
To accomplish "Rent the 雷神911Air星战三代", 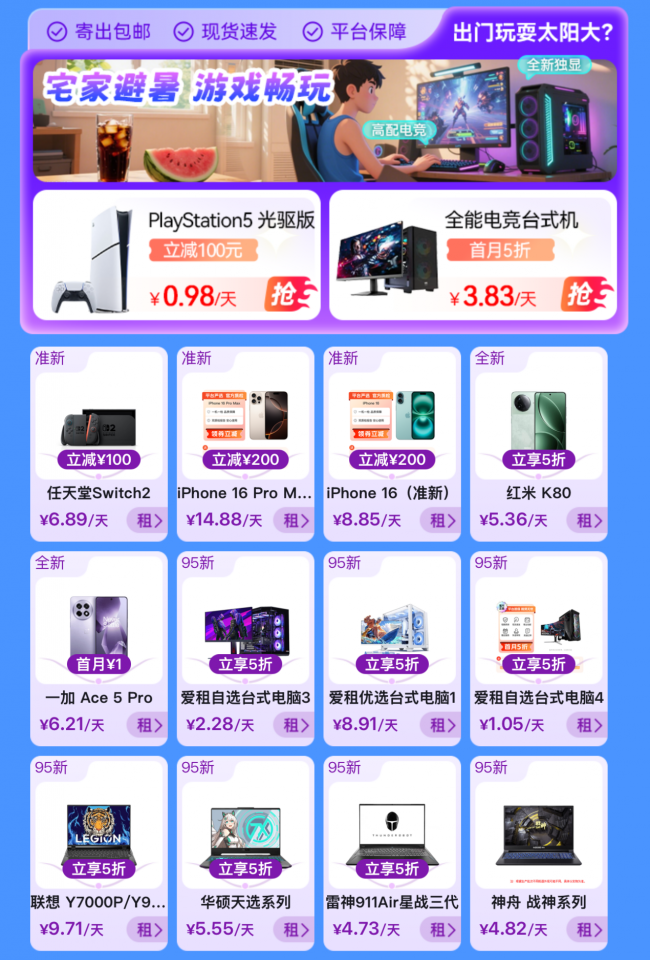I will pos(439,930).
